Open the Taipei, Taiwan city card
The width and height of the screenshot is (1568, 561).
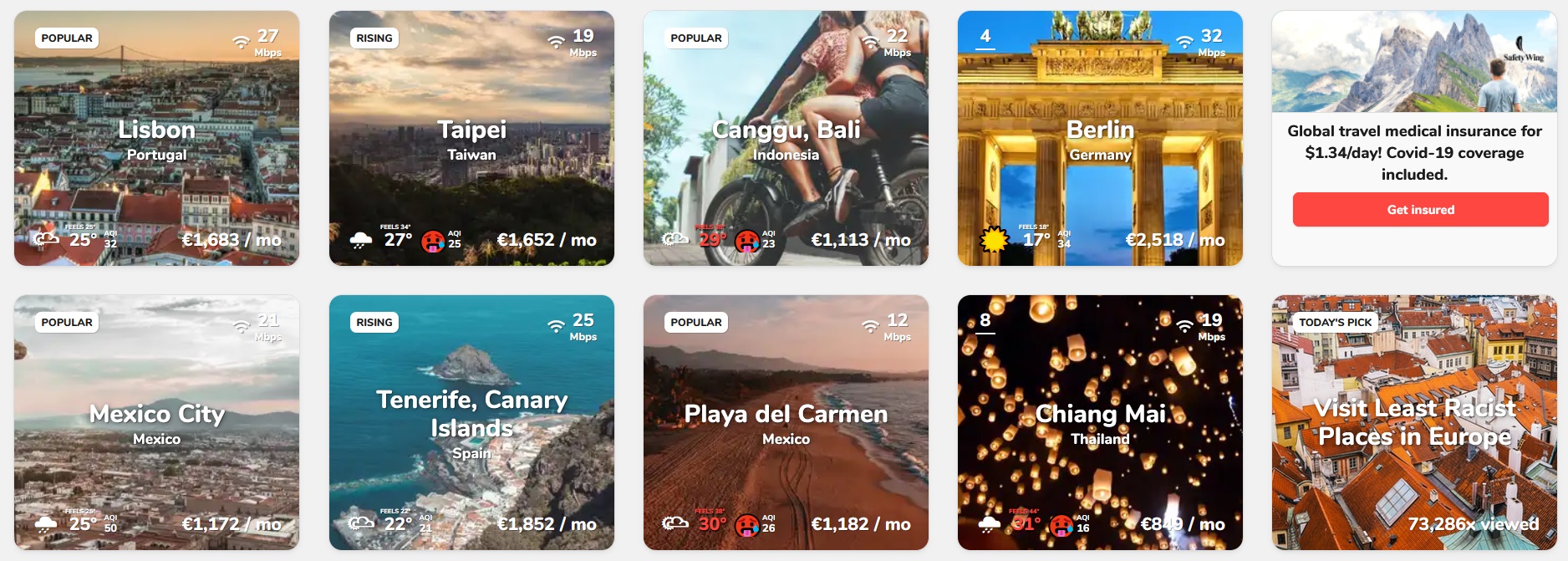pos(471,139)
